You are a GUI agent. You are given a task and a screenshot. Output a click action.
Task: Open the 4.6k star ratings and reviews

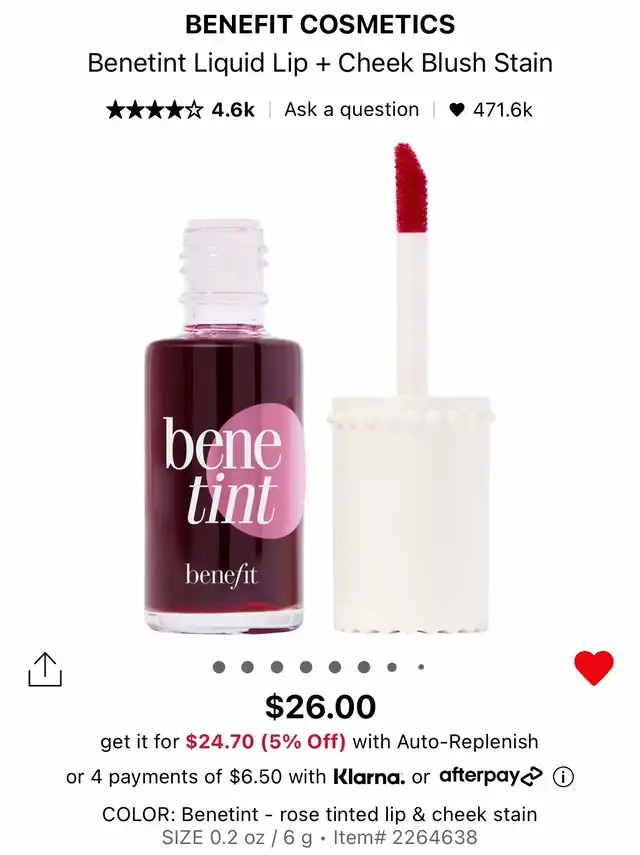(x=181, y=110)
